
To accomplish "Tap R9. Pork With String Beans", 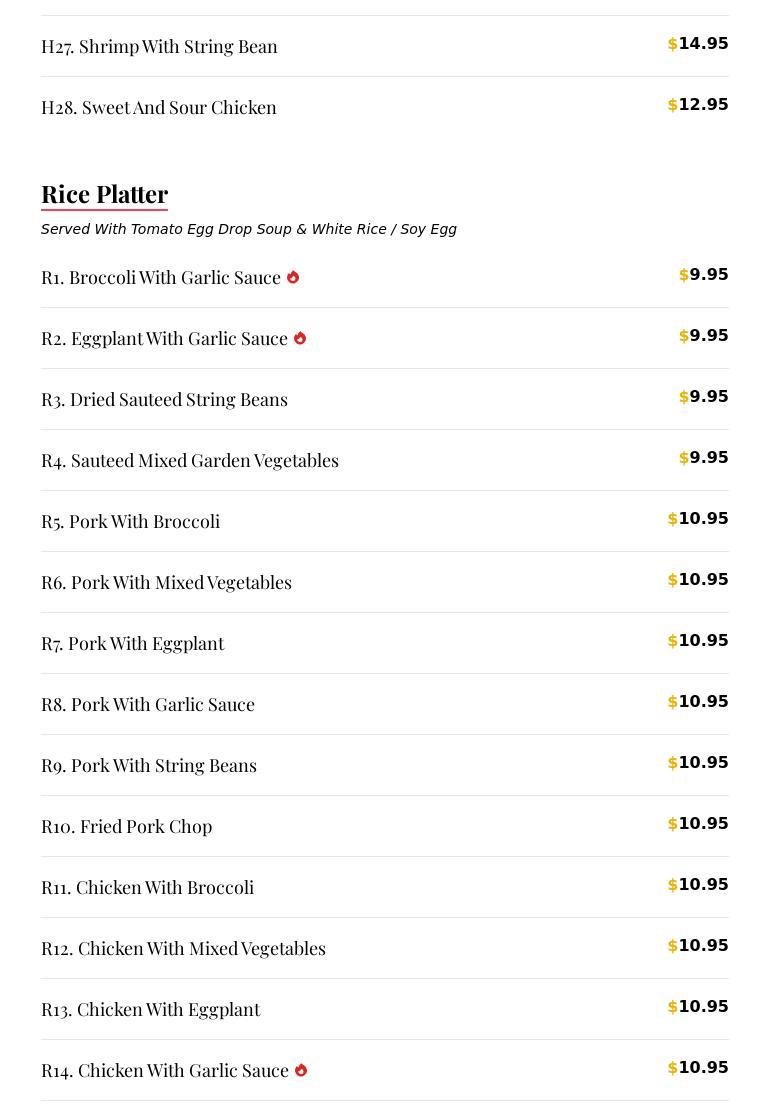I will (149, 765).
